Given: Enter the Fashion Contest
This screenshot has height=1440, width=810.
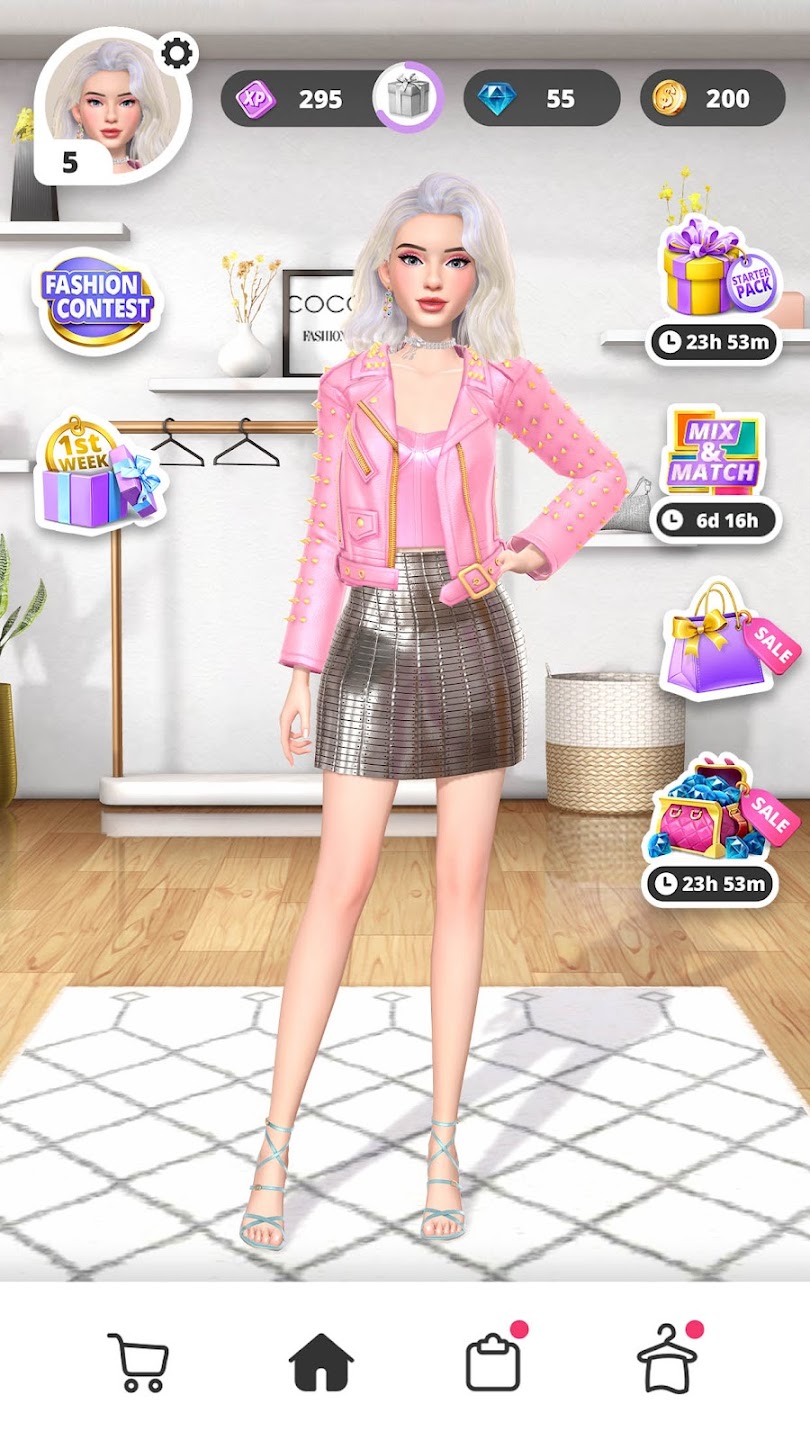Looking at the screenshot, I should coord(97,297).
